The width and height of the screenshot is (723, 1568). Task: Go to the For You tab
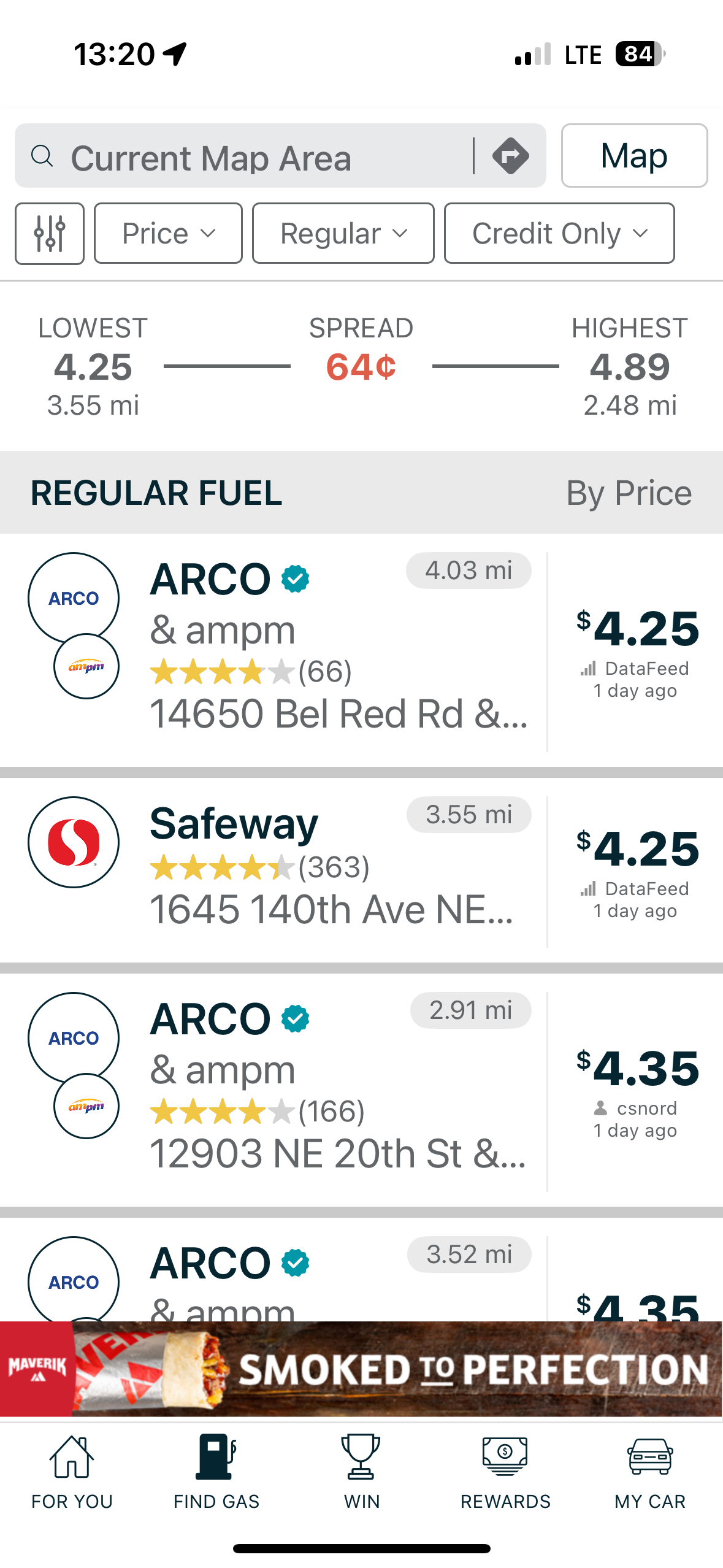pyautogui.click(x=72, y=1472)
